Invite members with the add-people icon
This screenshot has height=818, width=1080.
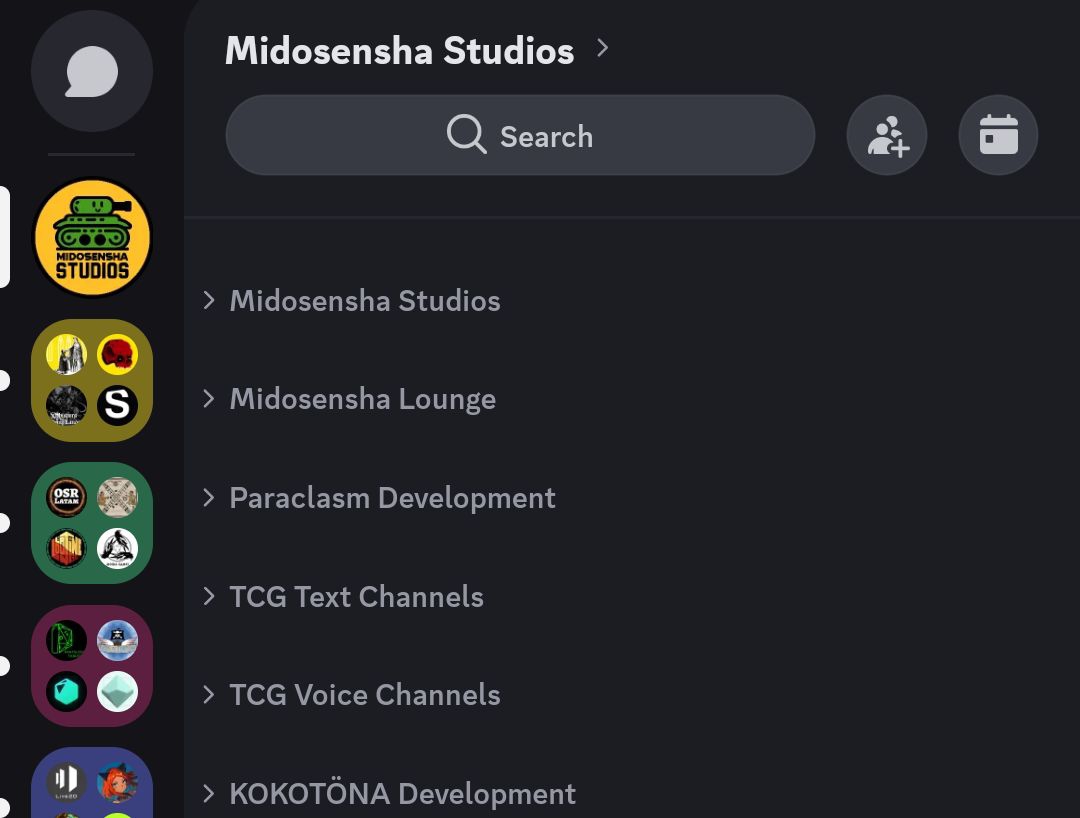pos(887,135)
